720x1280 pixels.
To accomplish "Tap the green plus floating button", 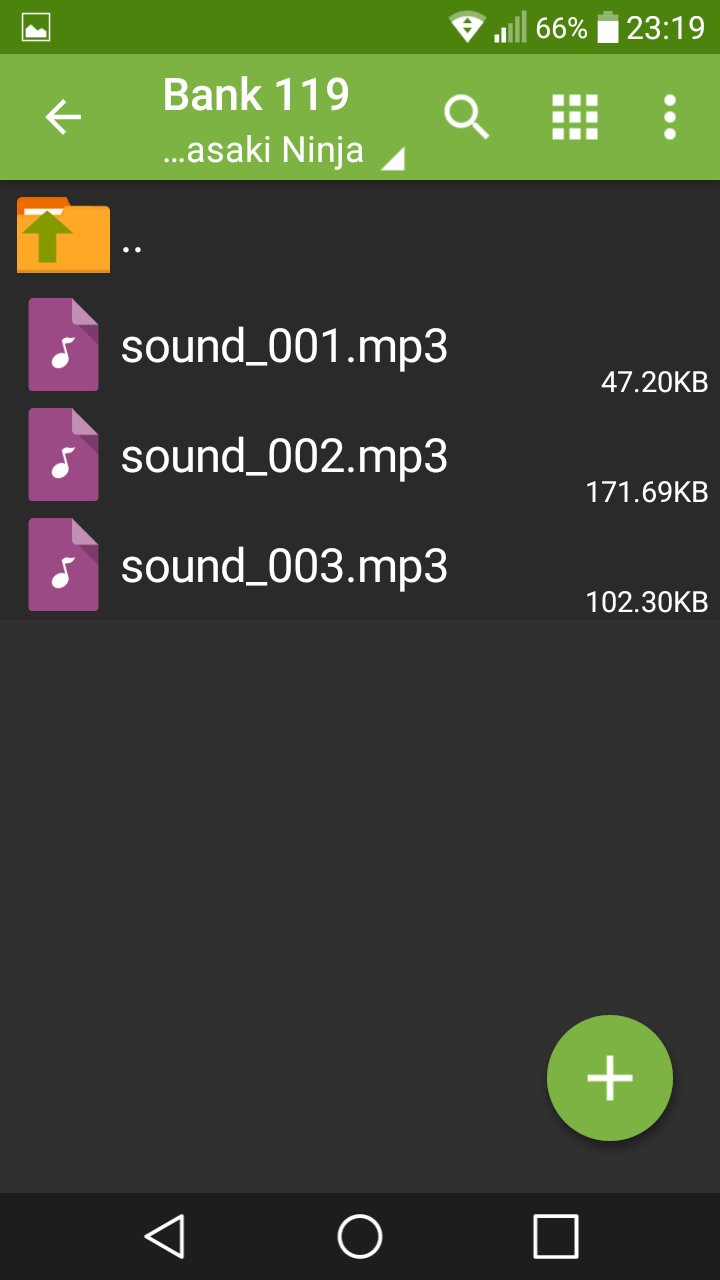I will [610, 1078].
